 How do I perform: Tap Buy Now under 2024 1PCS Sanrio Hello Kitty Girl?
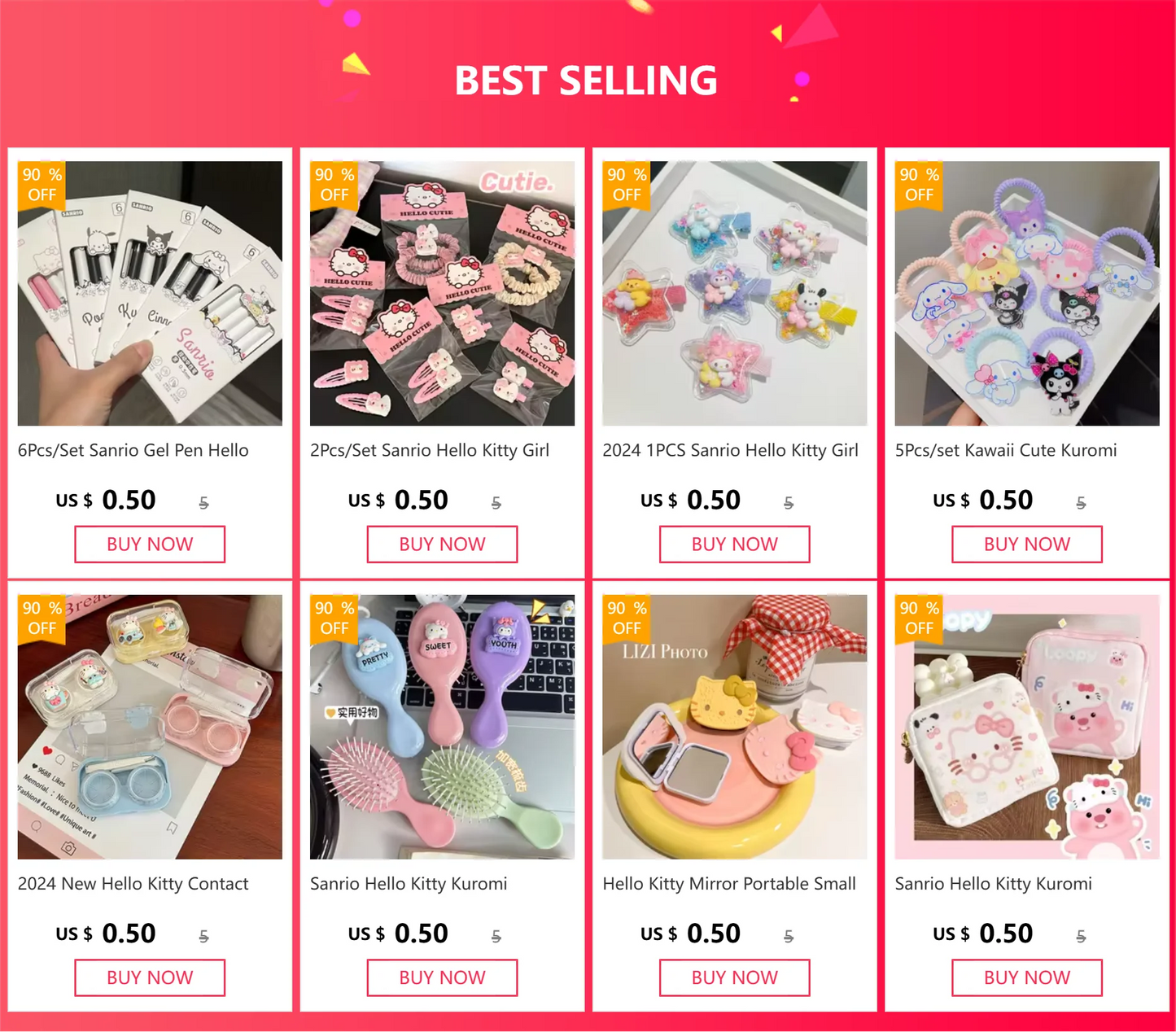[734, 544]
